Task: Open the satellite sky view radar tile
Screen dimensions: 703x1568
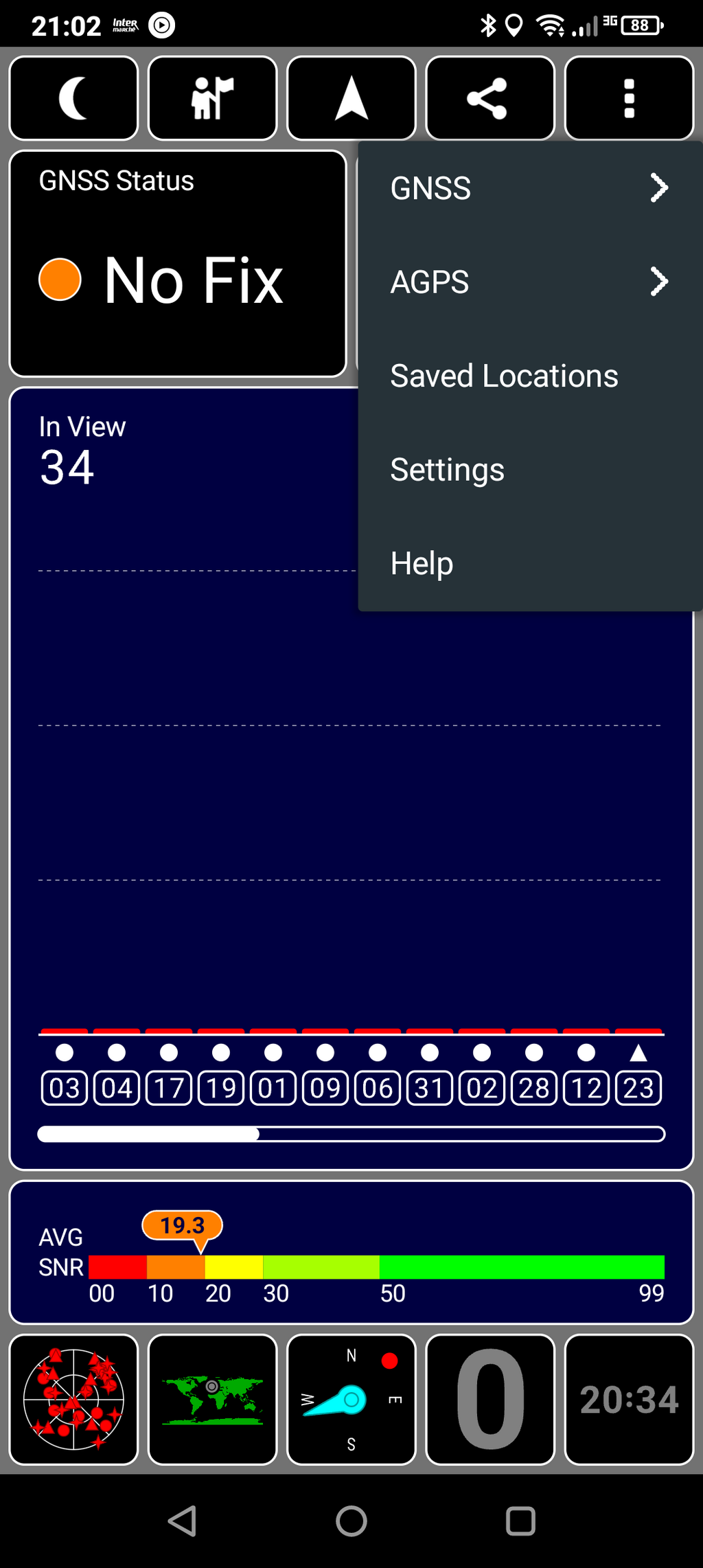Action: pos(73,1399)
